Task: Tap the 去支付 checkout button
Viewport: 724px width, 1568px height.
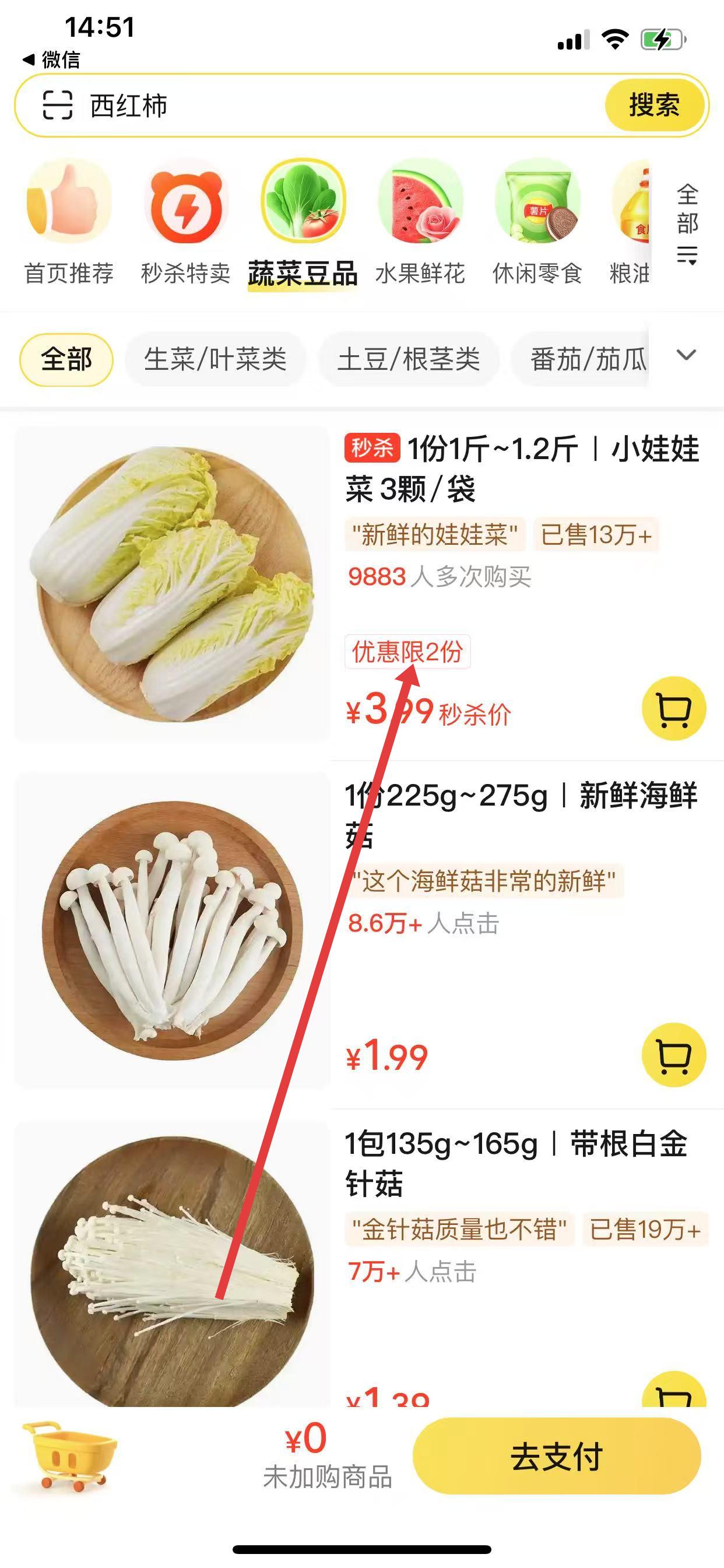Action: pos(557,1456)
